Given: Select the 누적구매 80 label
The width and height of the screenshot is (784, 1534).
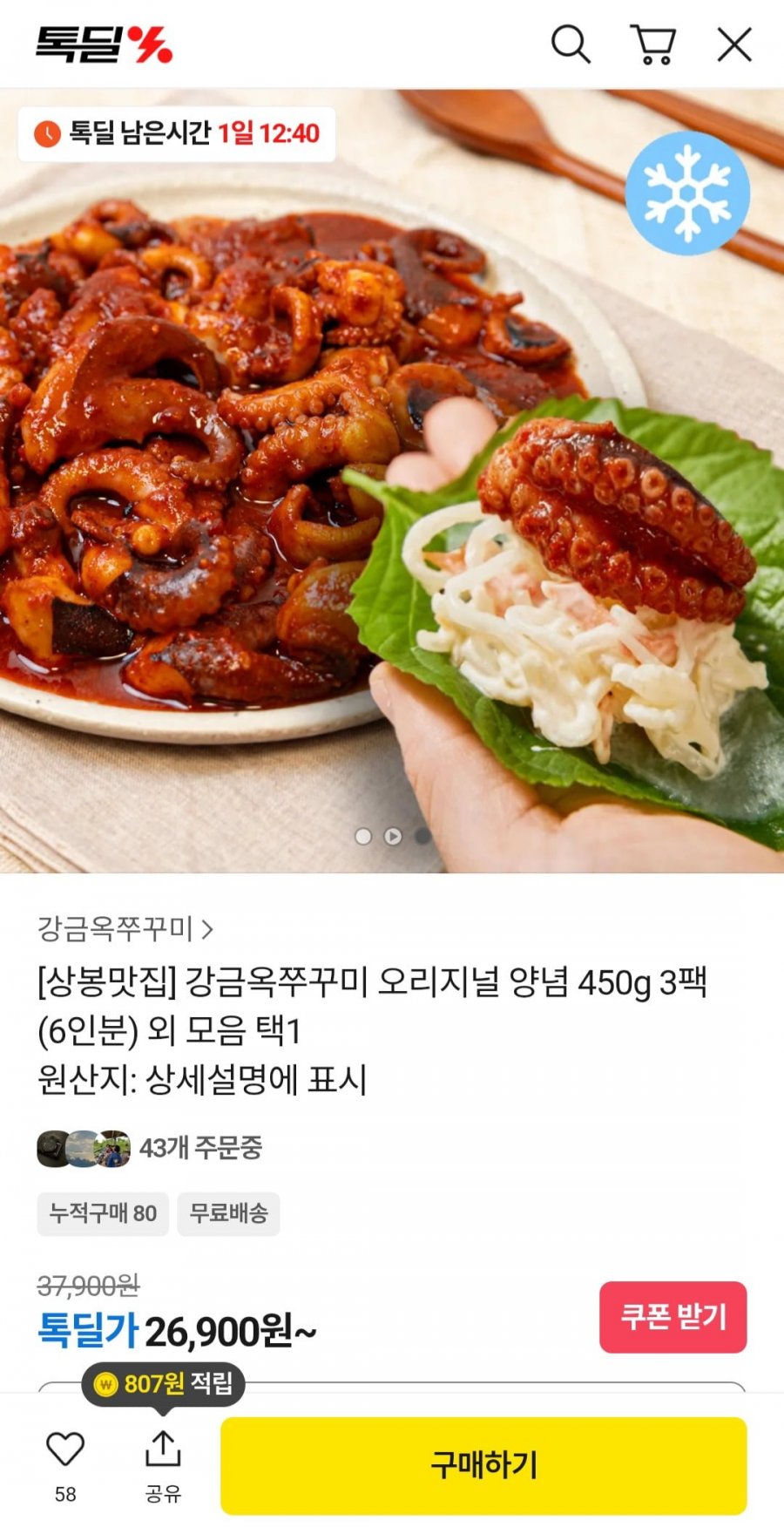Looking at the screenshot, I should point(102,1214).
